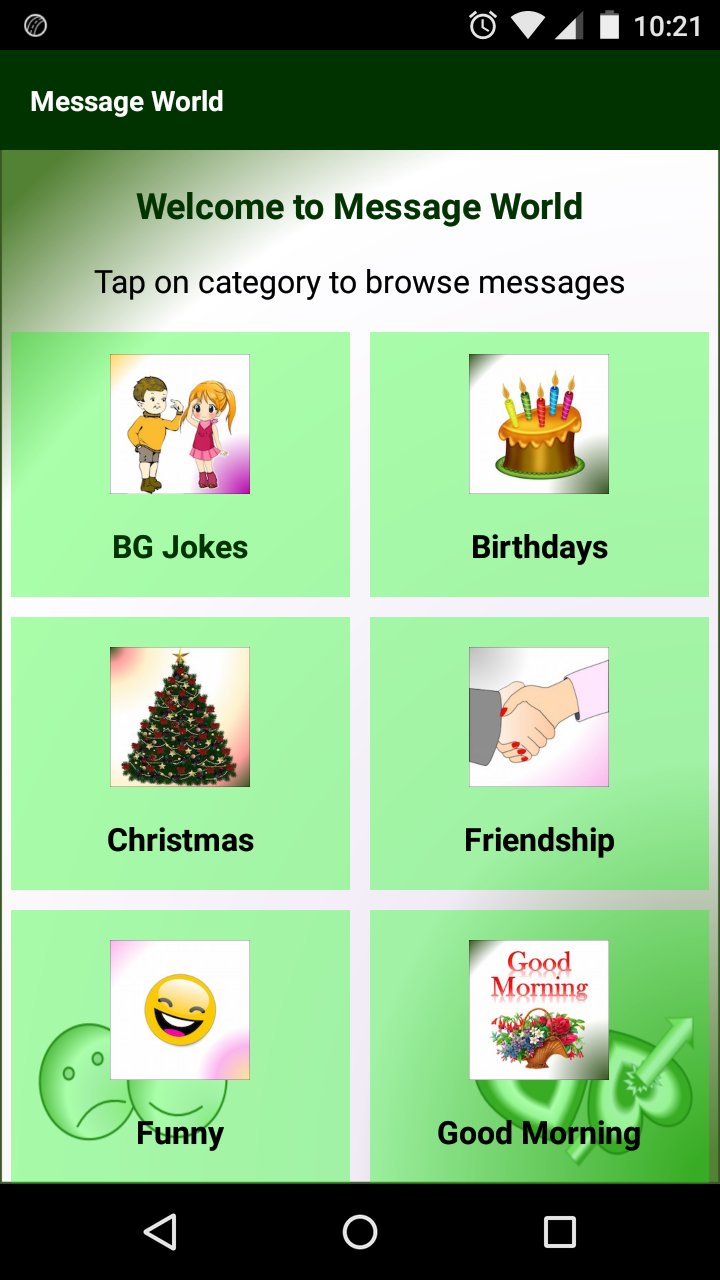Tap the handshake Friendship icon
The width and height of the screenshot is (720, 1280).
(x=539, y=716)
